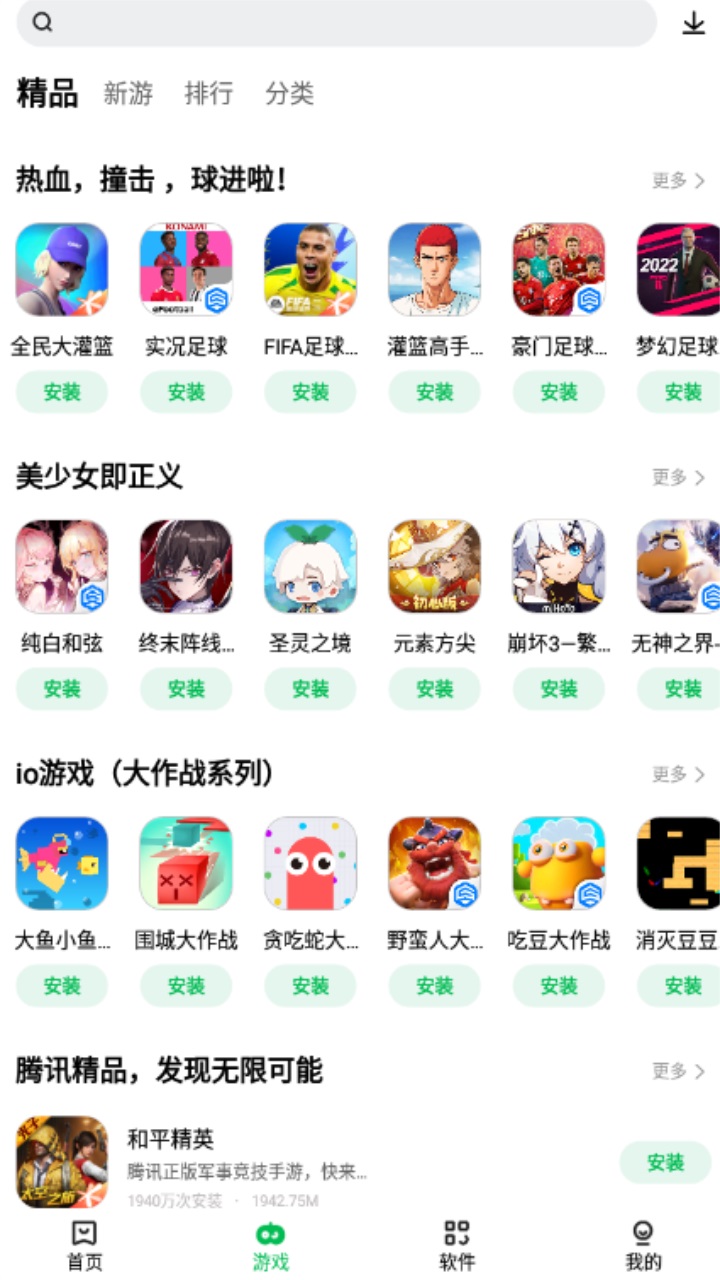The image size is (720, 1280).
Task: Select the 圣灵之境 game icon
Action: click(310, 567)
